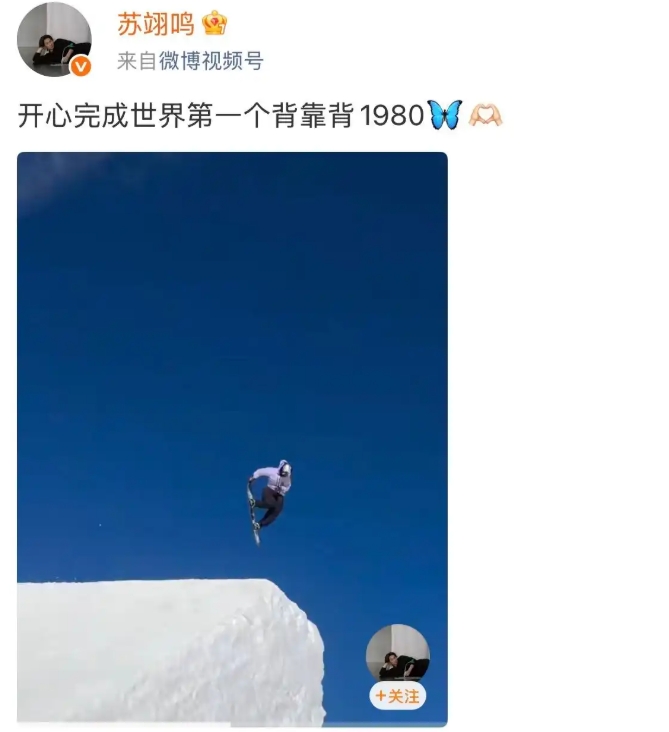Open 苏翊鸣's profile picture at the top
Viewport: 669px width, 732px height.
[54, 39]
